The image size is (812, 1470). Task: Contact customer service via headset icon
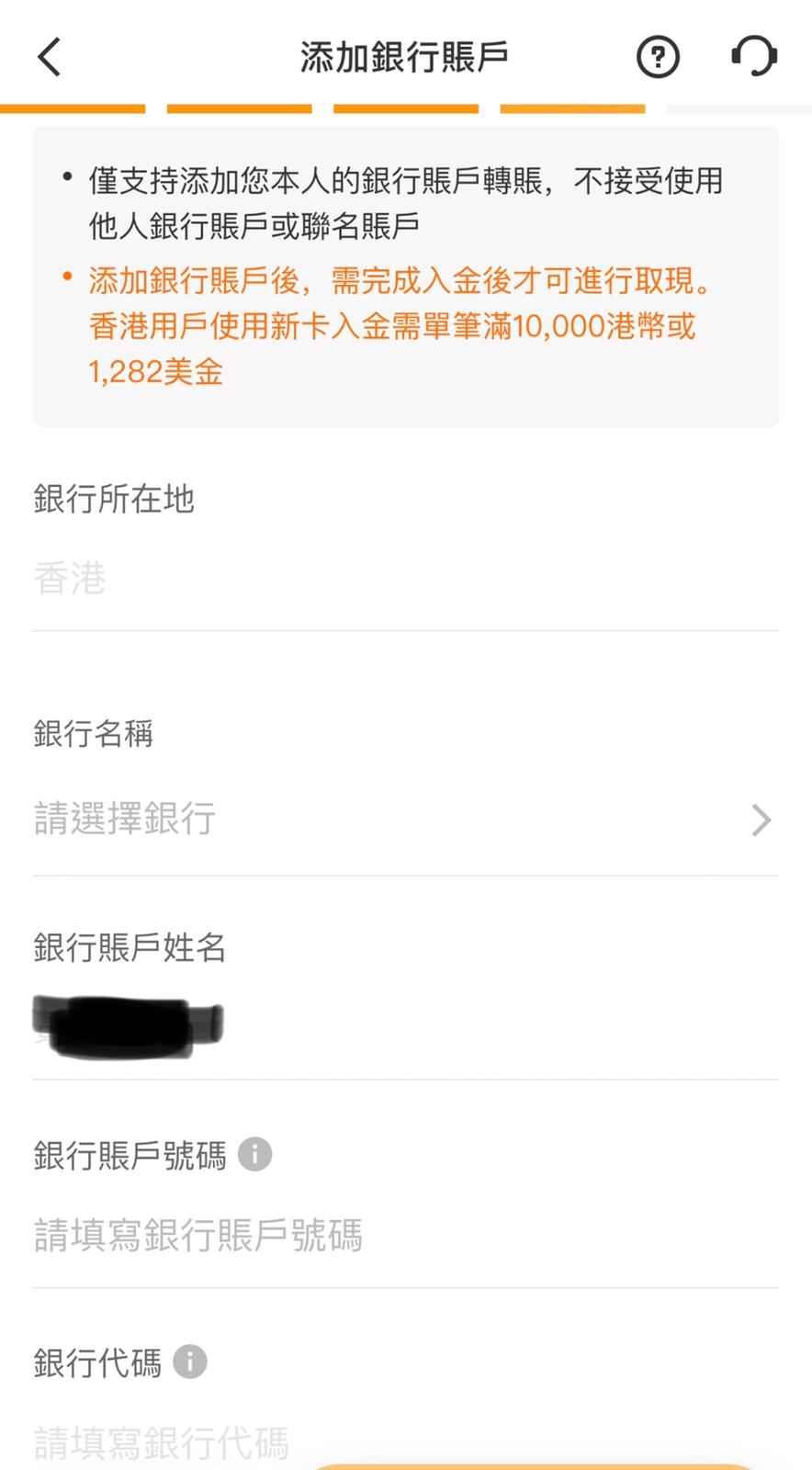(x=754, y=57)
